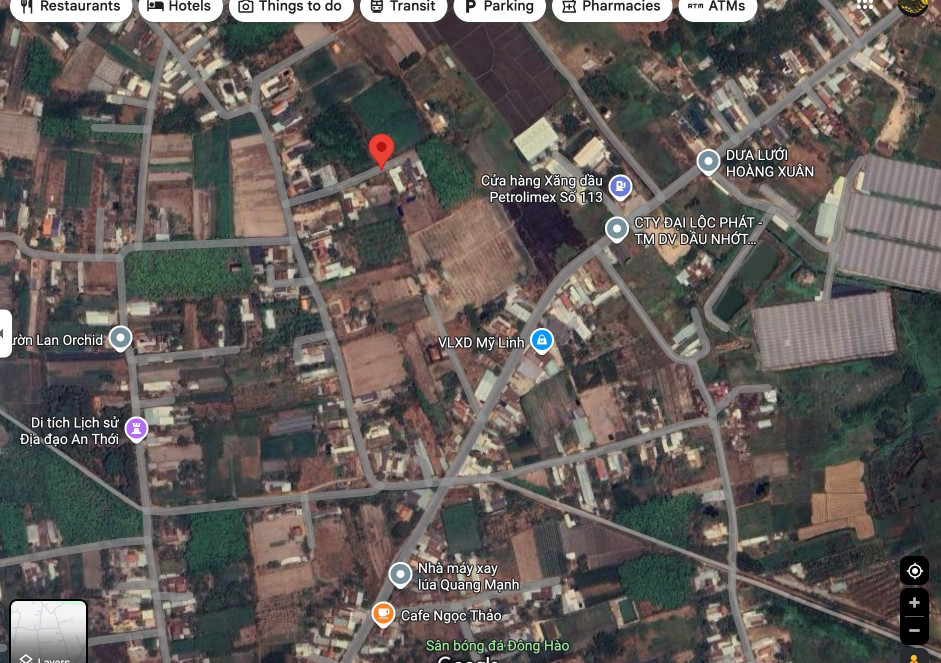View Cafe Ngọc Thảo place details

(383, 614)
